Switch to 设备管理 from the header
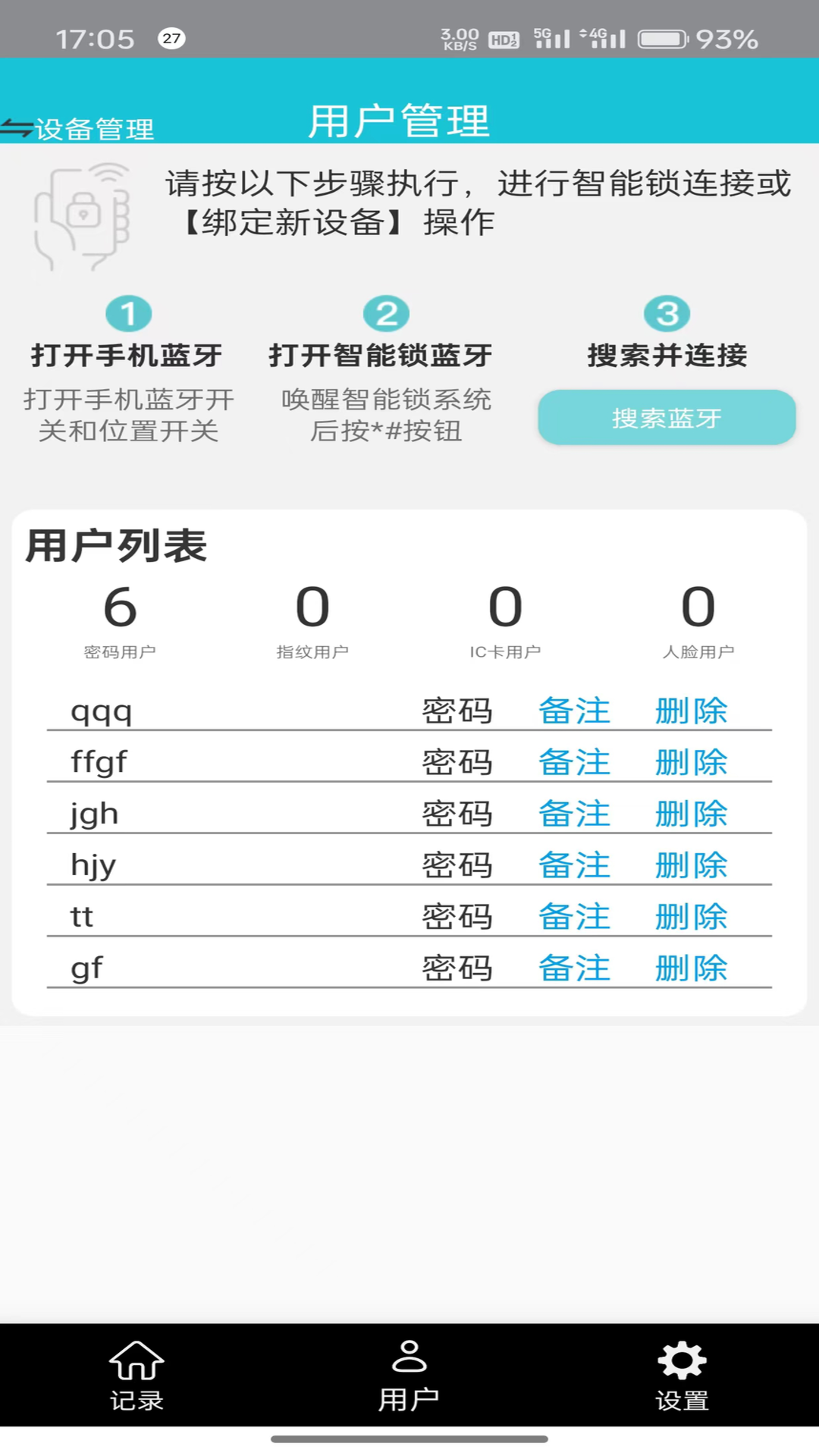 tap(79, 129)
